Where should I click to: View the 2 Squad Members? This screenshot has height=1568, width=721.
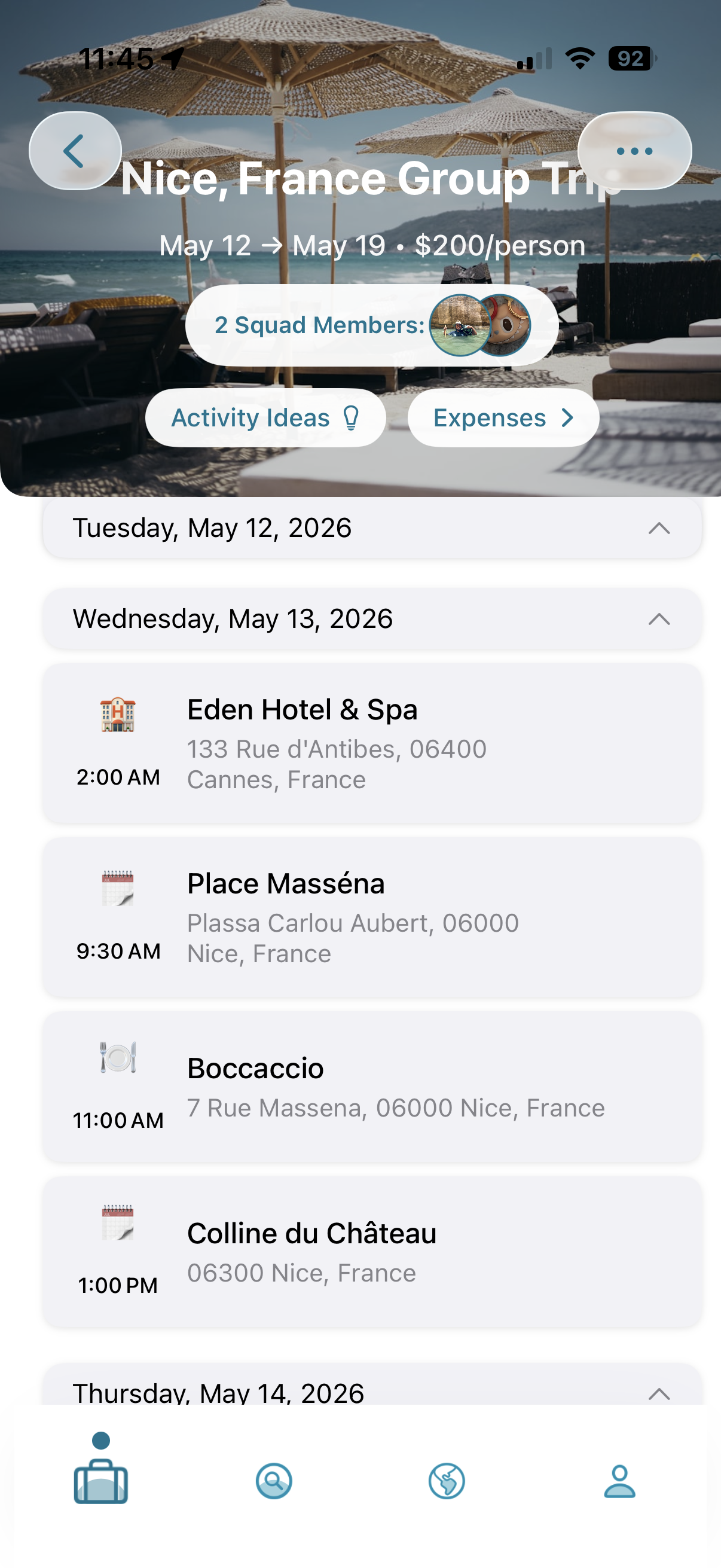371,326
